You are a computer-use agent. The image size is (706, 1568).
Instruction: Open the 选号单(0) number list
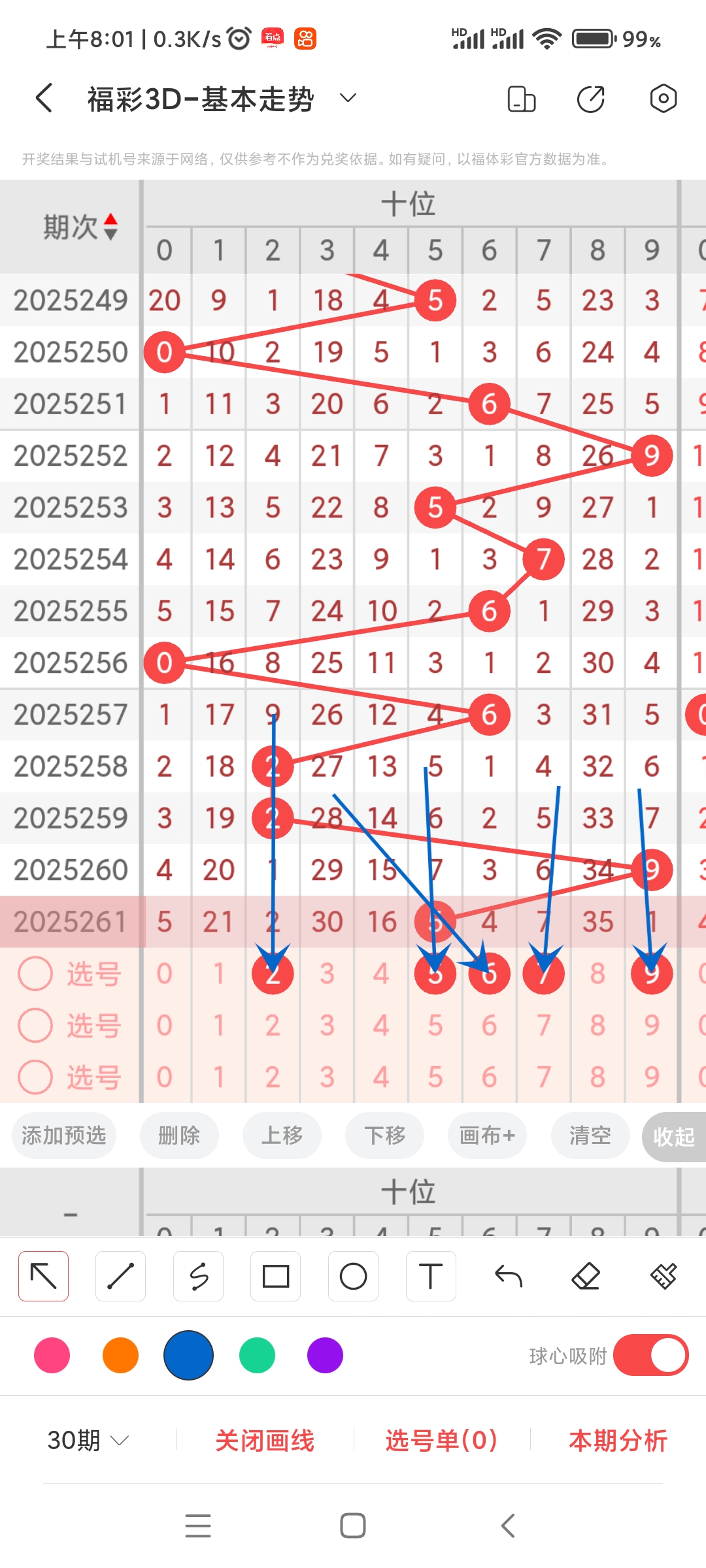click(441, 1441)
